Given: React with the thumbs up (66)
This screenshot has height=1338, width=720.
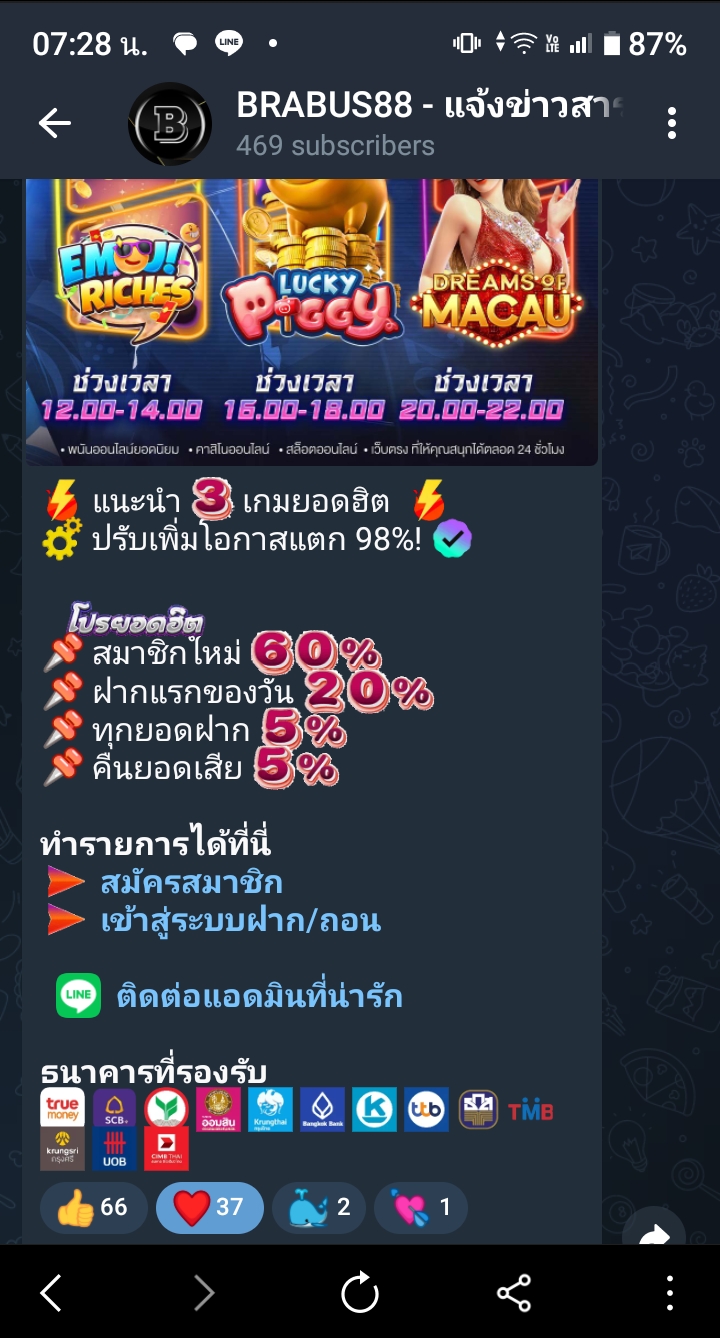Looking at the screenshot, I should (93, 1207).
